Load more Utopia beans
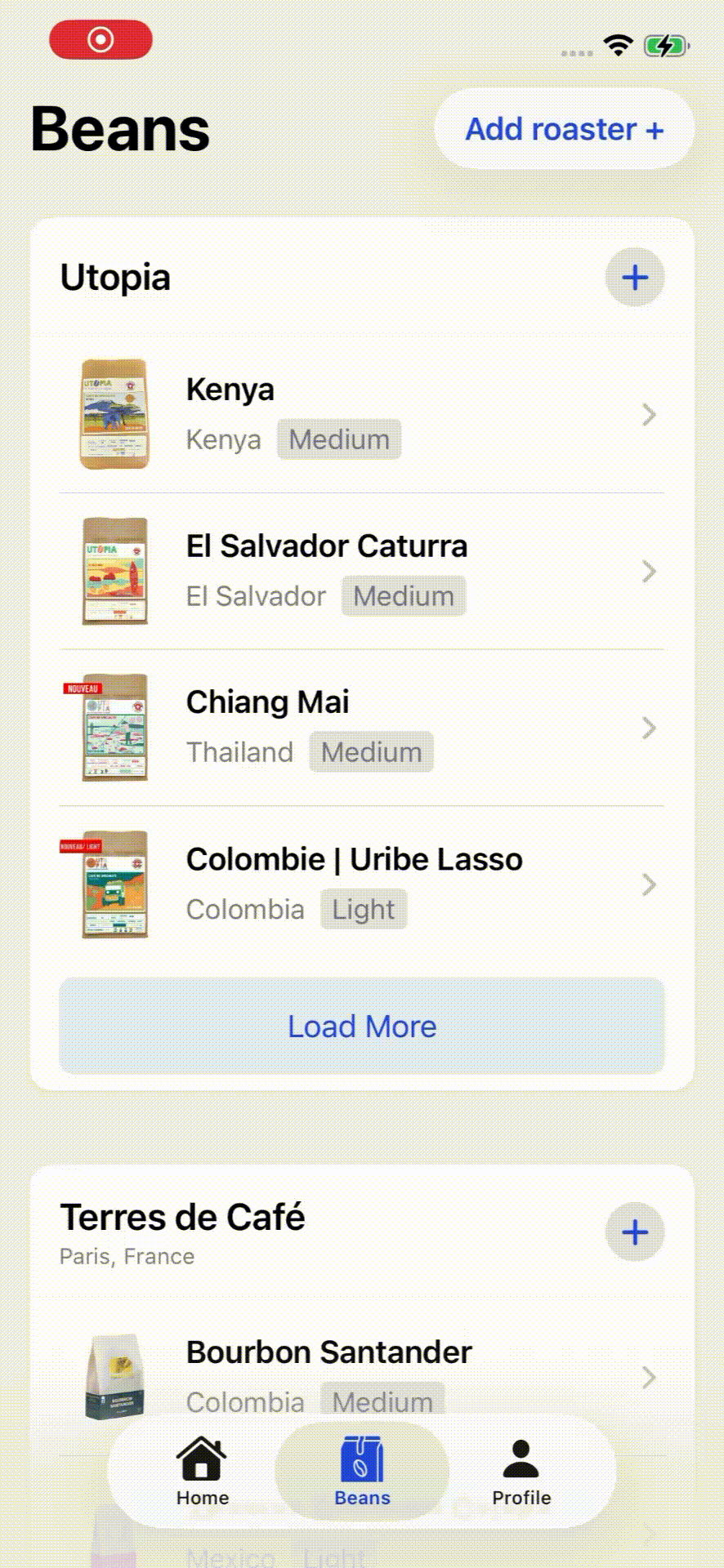The width and height of the screenshot is (724, 1568). click(x=361, y=1026)
